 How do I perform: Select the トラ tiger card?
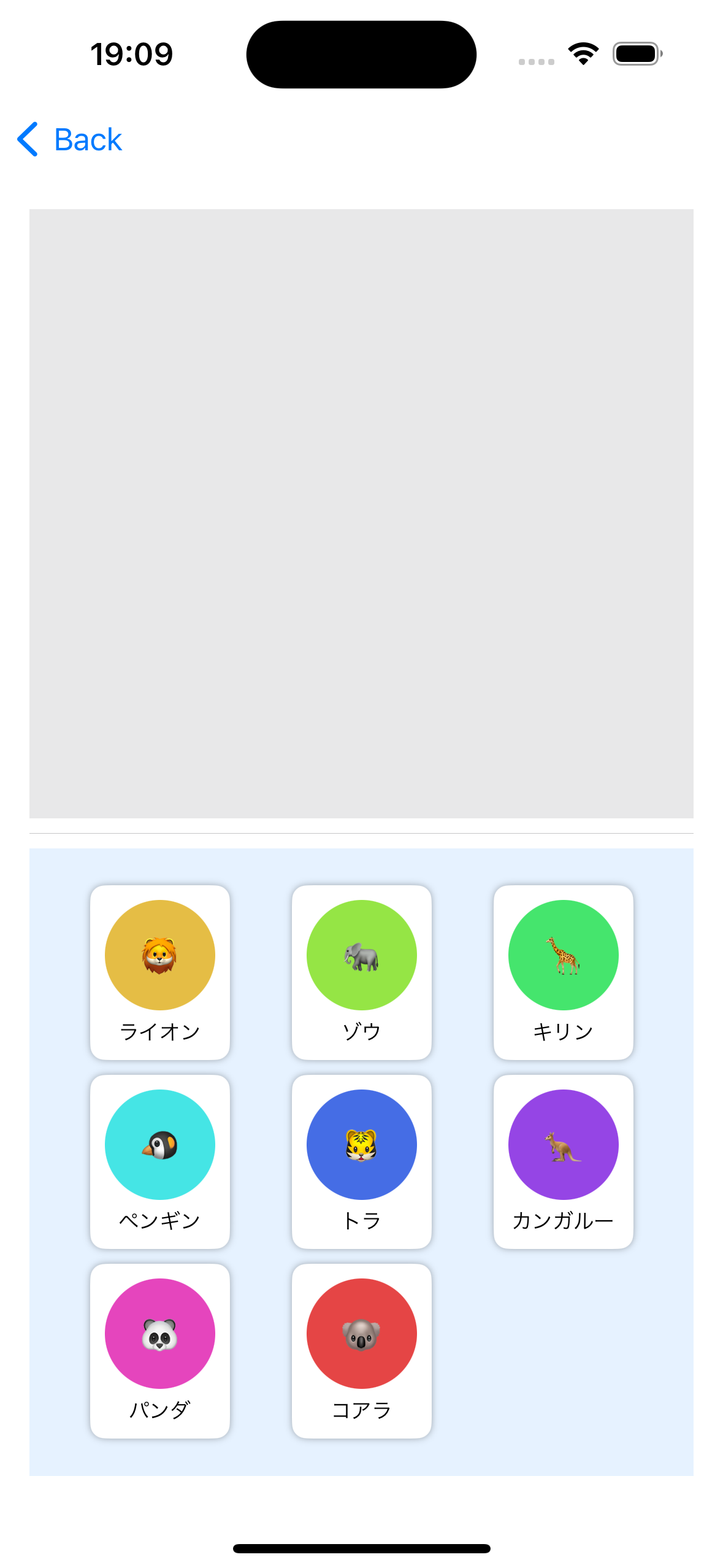[361, 1161]
